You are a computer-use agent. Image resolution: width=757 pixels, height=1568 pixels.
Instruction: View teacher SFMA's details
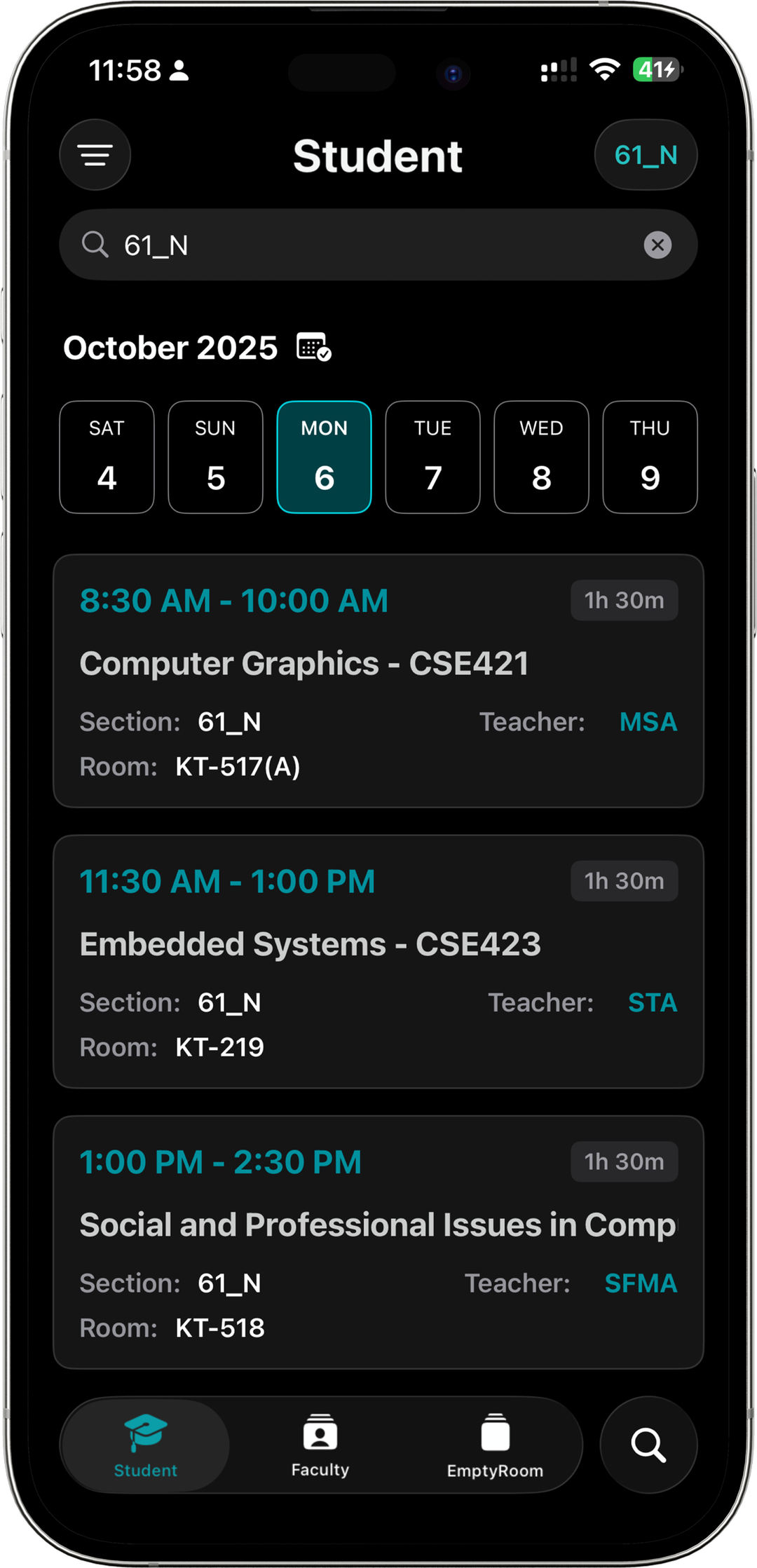click(641, 1283)
